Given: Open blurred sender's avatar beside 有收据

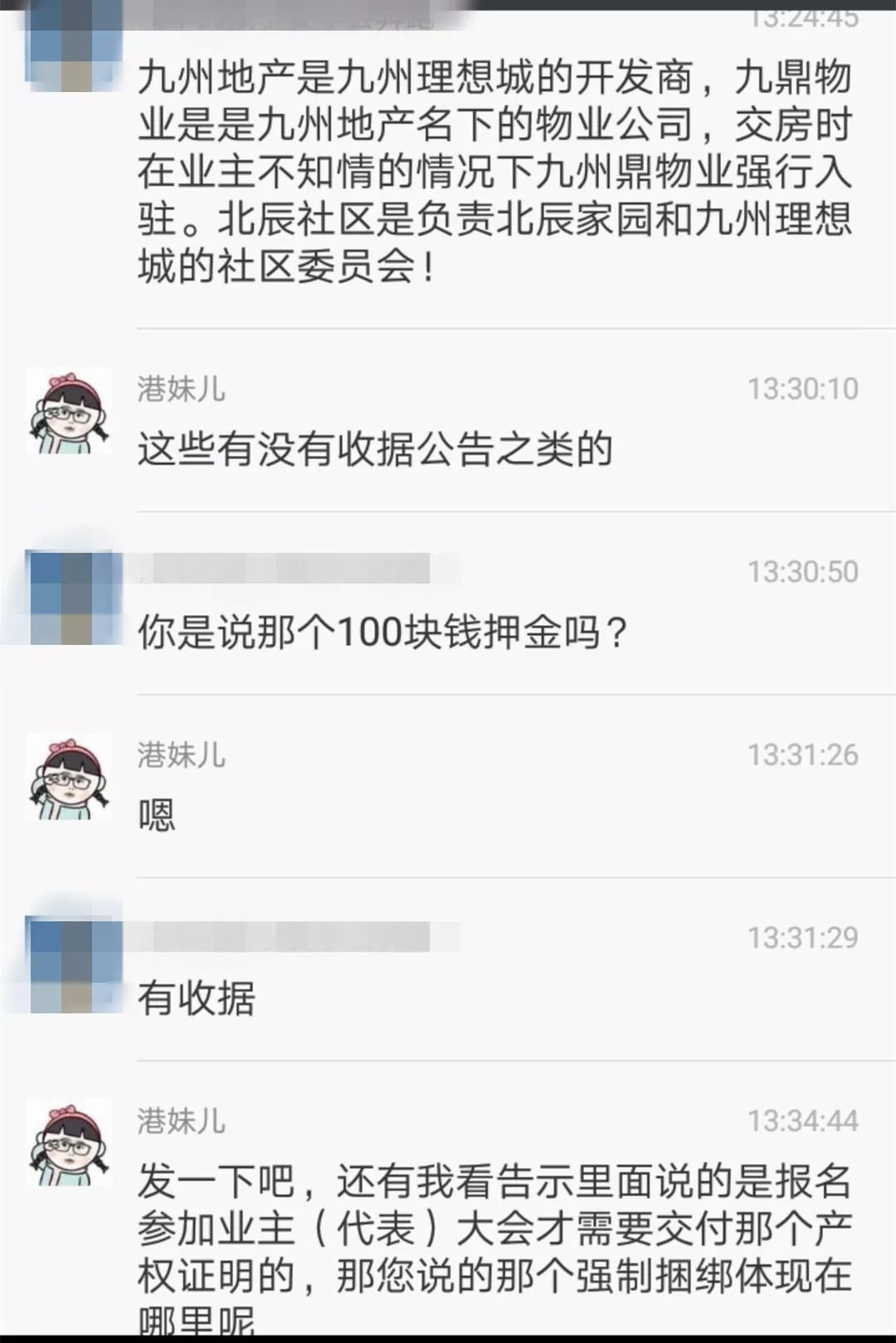Looking at the screenshot, I should pyautogui.click(x=70, y=965).
